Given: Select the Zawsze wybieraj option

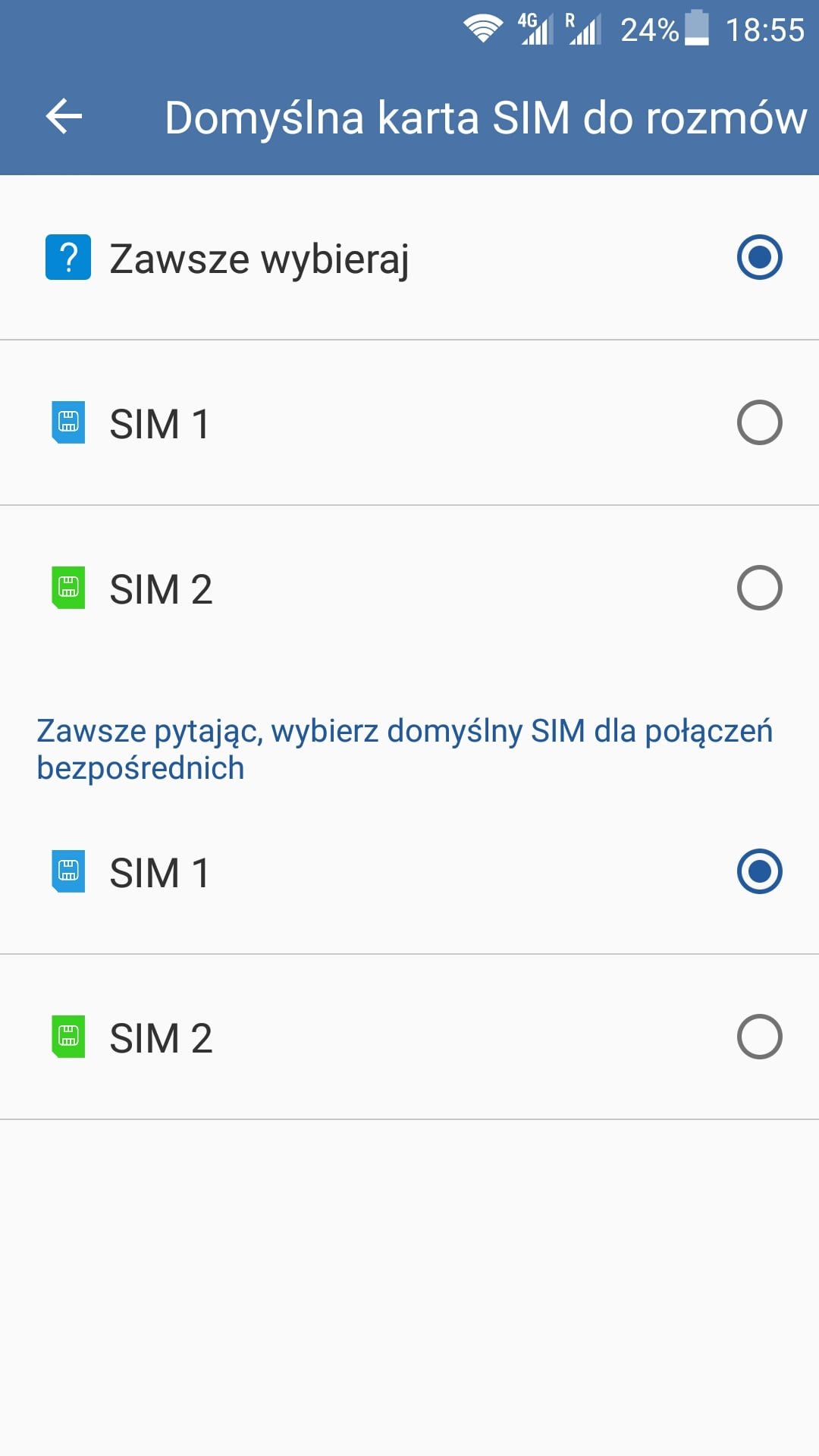Looking at the screenshot, I should pyautogui.click(x=409, y=258).
